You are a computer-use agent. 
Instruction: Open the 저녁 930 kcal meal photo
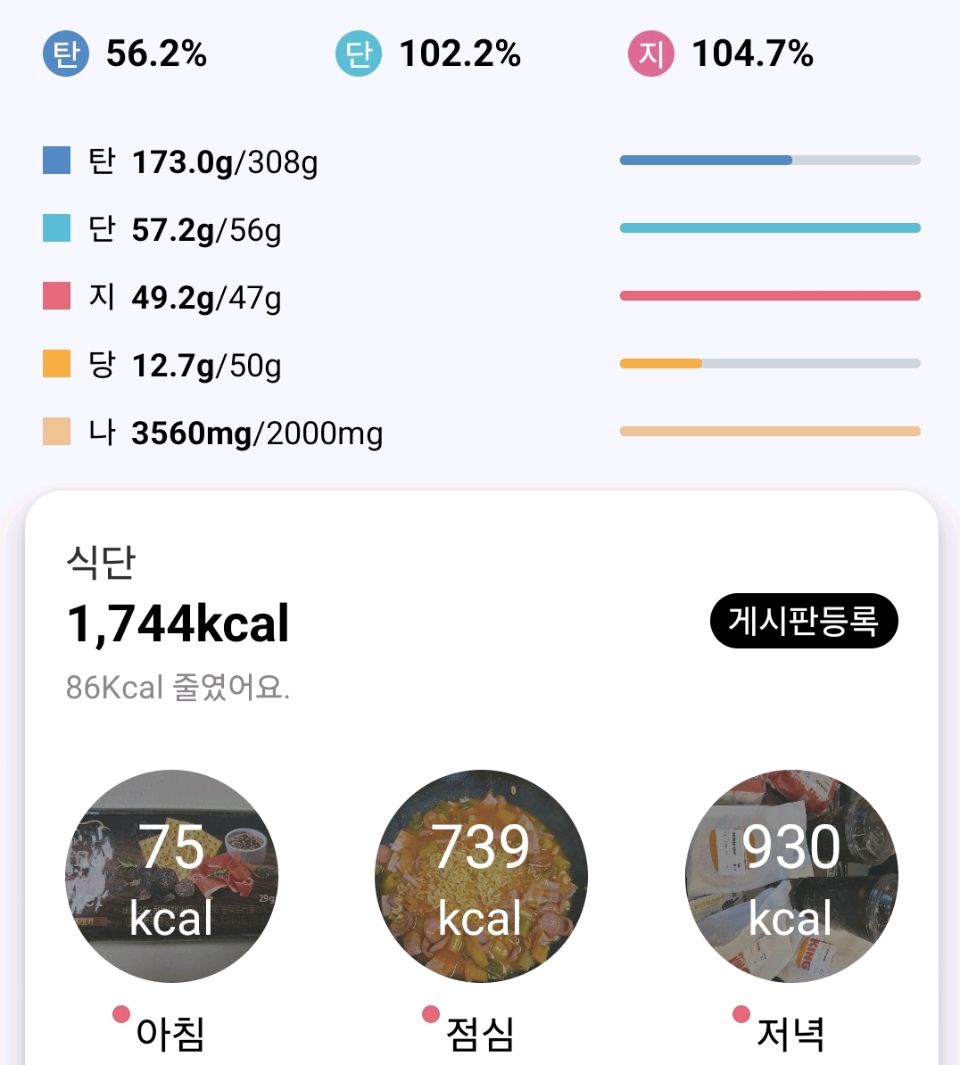coord(792,876)
